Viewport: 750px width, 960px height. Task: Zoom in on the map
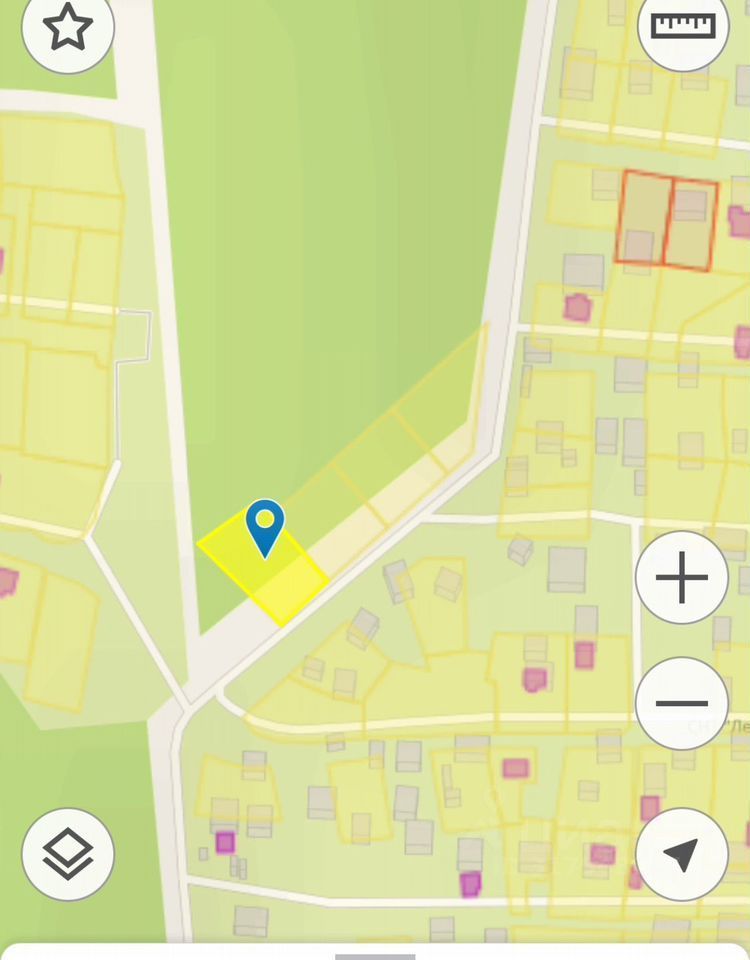pos(682,578)
